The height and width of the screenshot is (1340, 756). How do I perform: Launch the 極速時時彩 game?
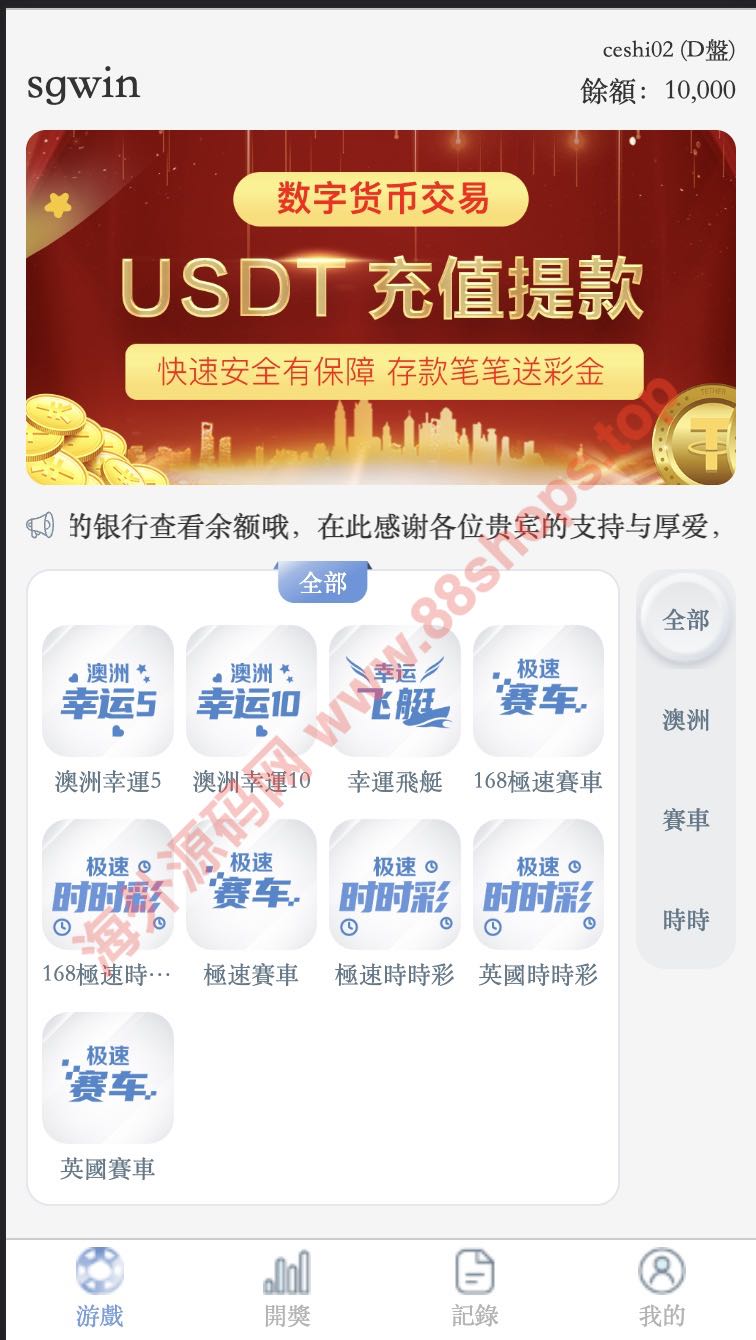395,884
